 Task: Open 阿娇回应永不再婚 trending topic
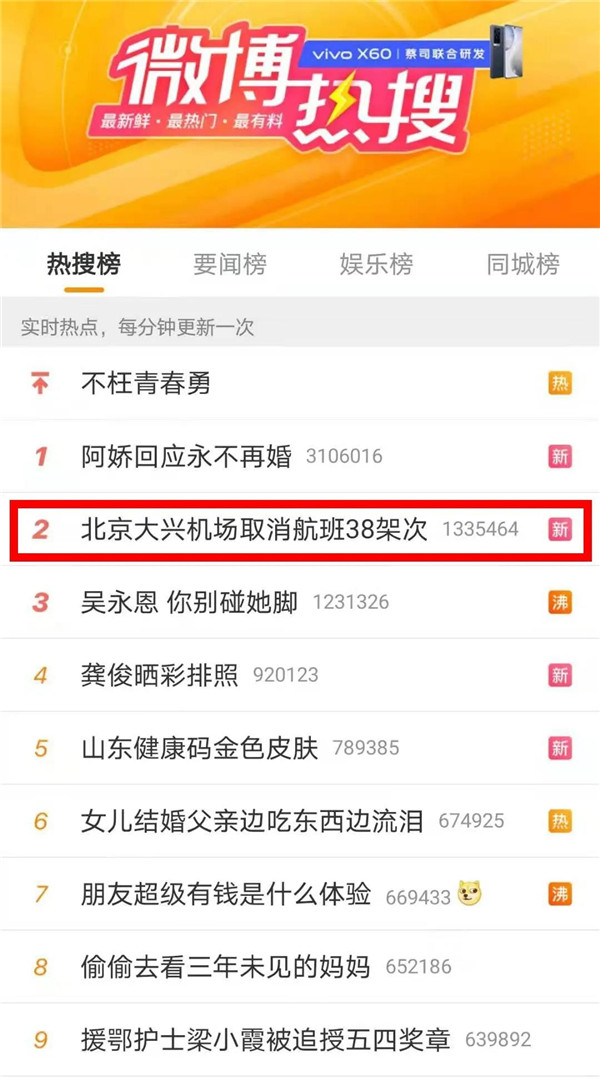coord(186,457)
